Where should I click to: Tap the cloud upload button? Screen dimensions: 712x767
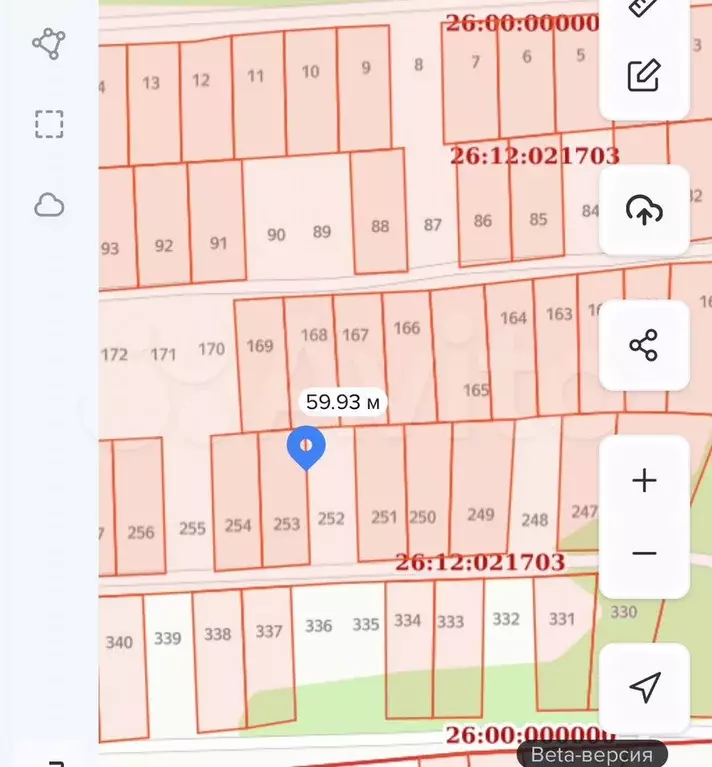[x=644, y=210]
